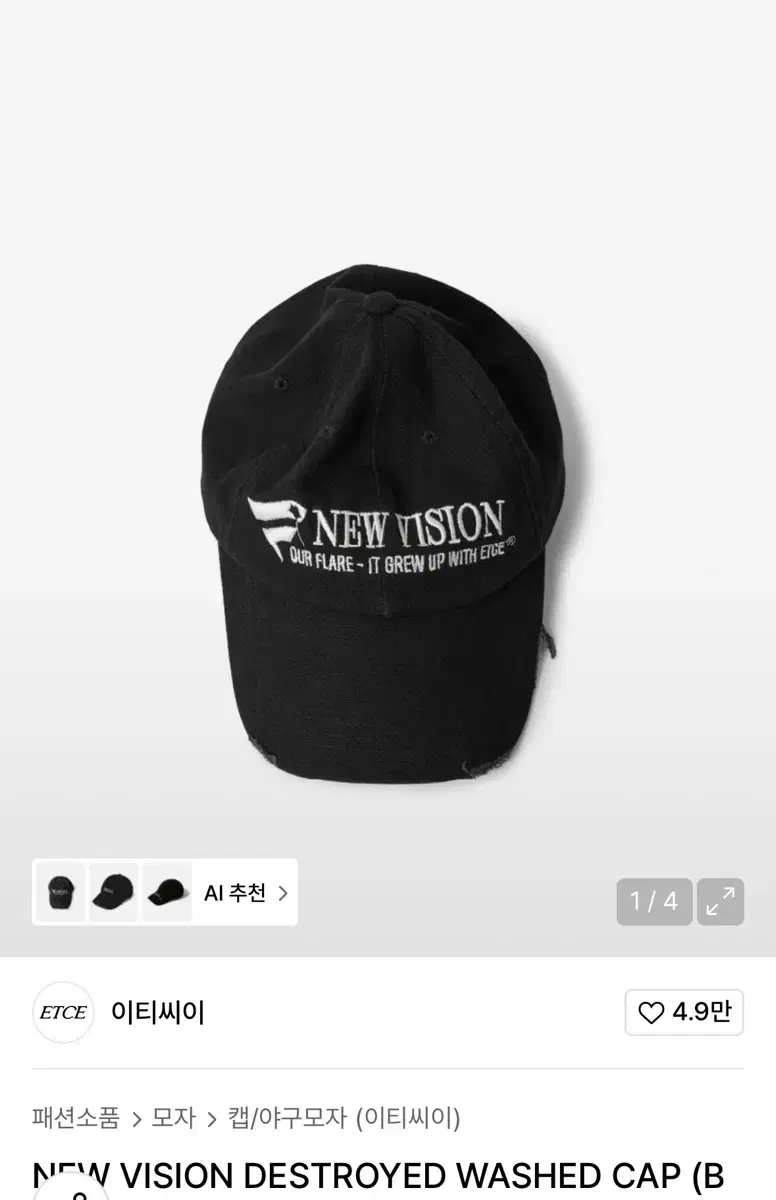776x1200 pixels.
Task: Go to the 패션소품 category
Action: tap(76, 1117)
